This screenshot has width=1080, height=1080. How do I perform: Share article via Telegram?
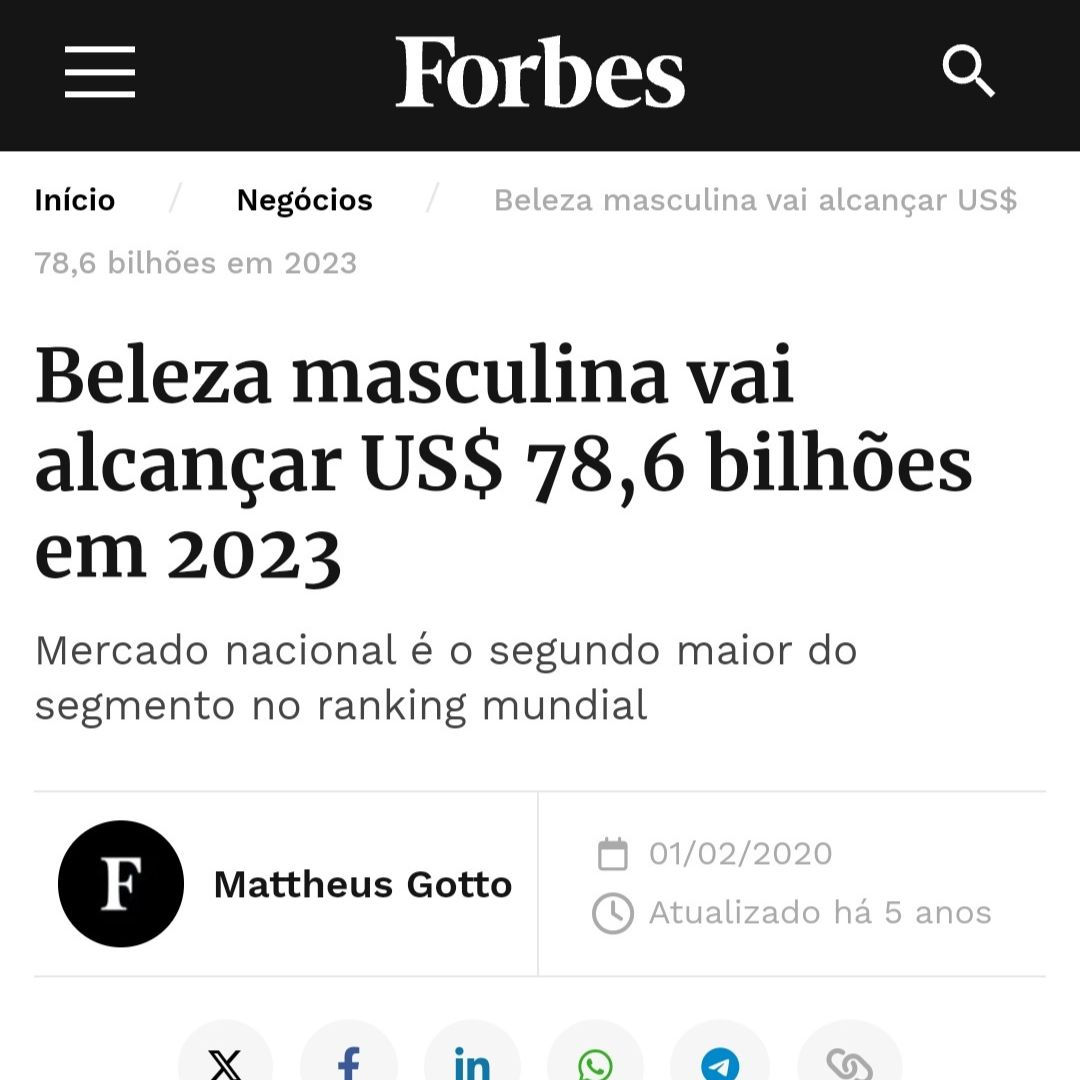[719, 1060]
